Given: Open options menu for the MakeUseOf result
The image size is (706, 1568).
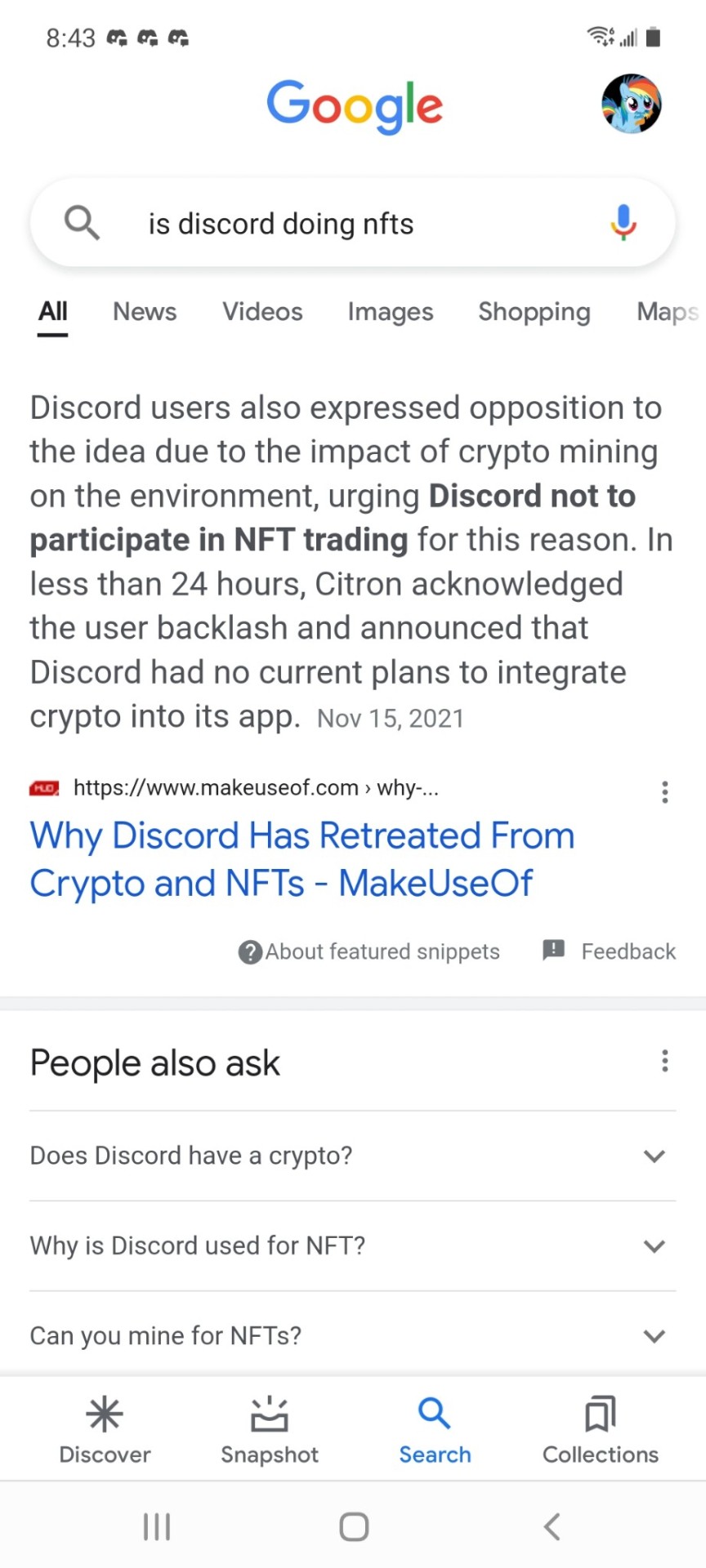Looking at the screenshot, I should pyautogui.click(x=665, y=791).
